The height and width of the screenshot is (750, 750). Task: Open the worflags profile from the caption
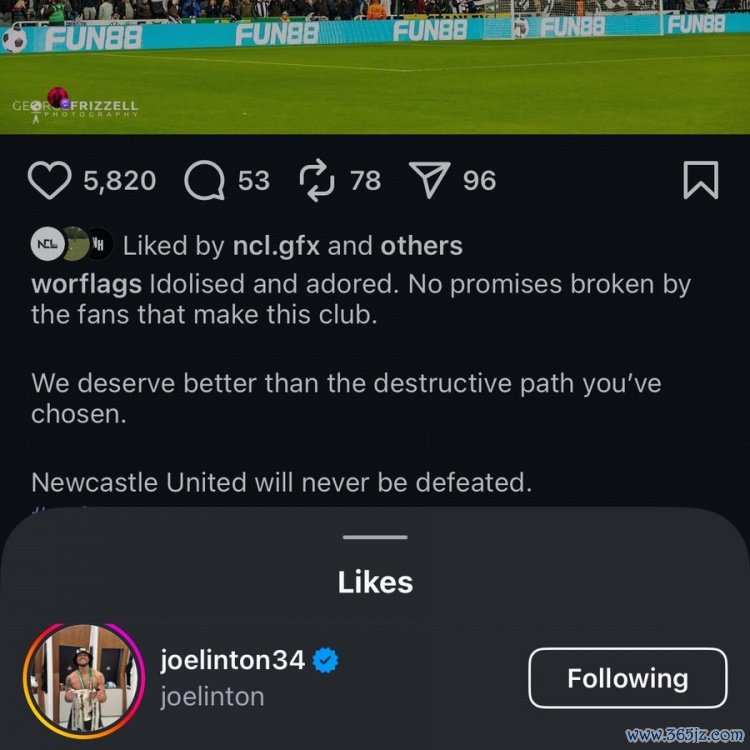click(86, 284)
